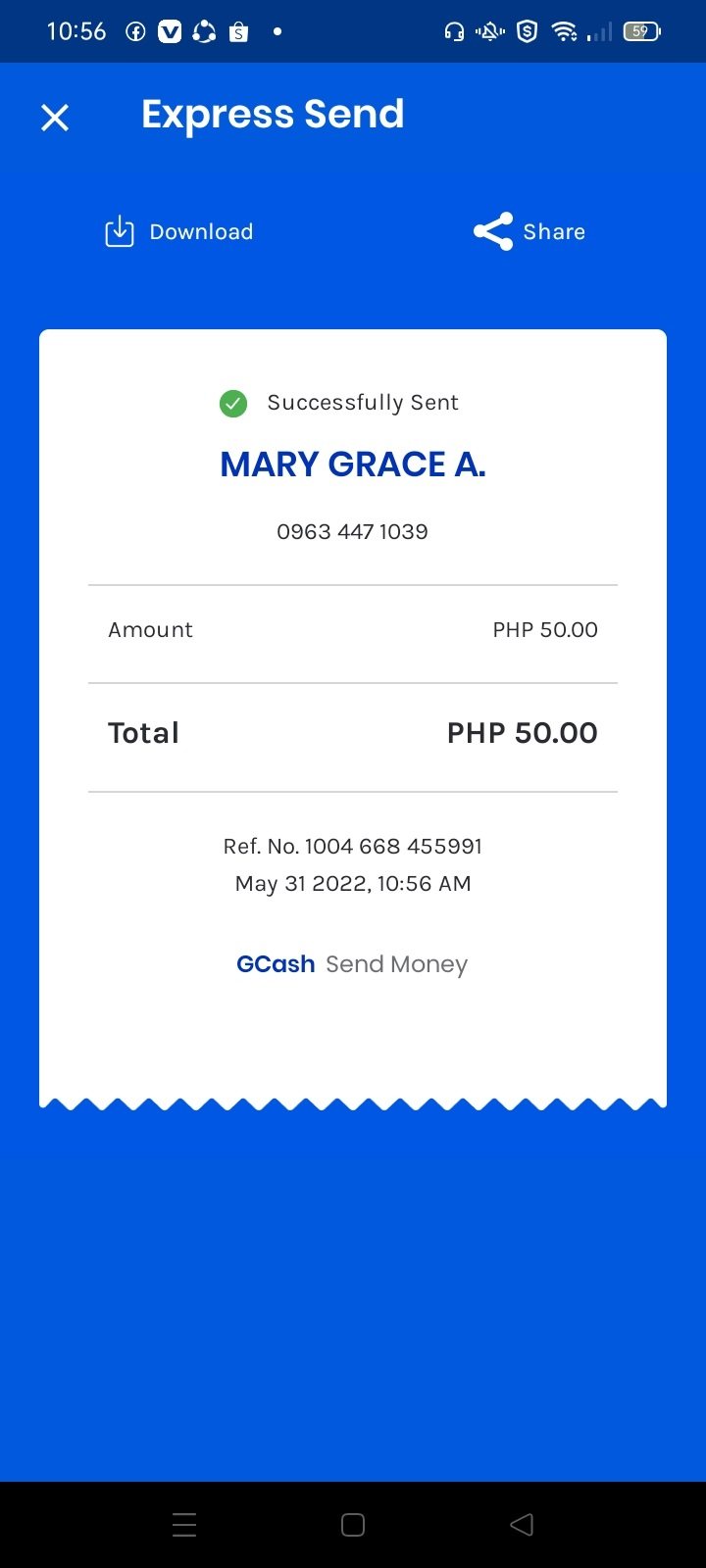Close the Express Send receipt
Screen dimensions: 706x1568
pyautogui.click(x=55, y=118)
